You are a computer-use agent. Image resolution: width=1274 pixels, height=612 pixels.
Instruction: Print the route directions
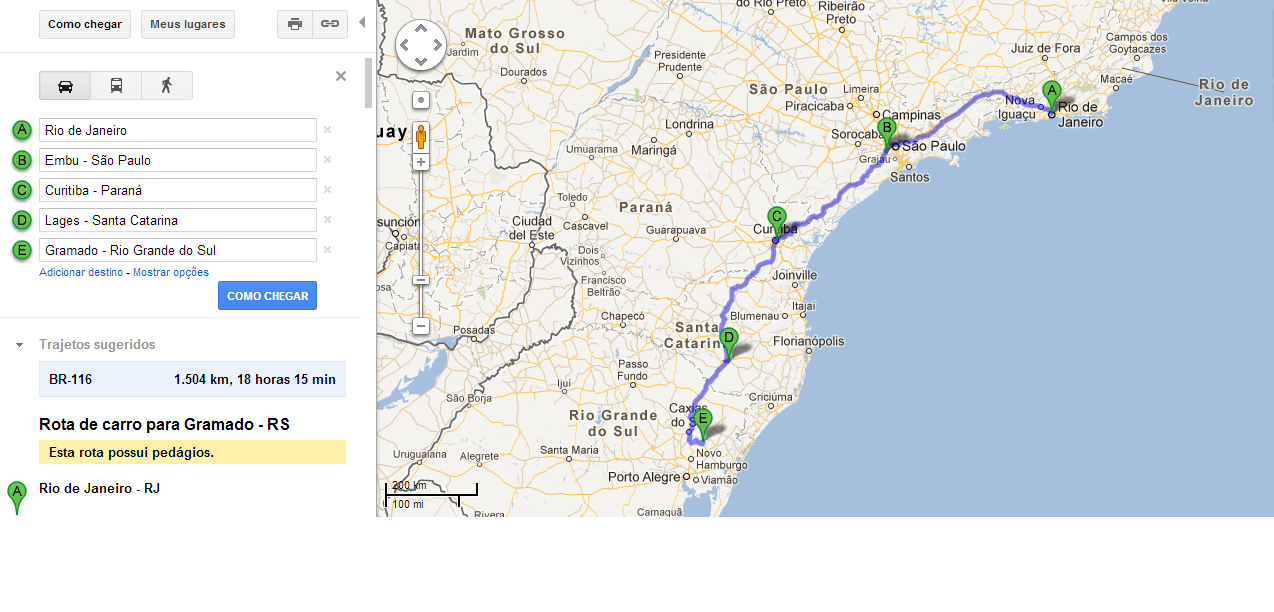pyautogui.click(x=295, y=24)
